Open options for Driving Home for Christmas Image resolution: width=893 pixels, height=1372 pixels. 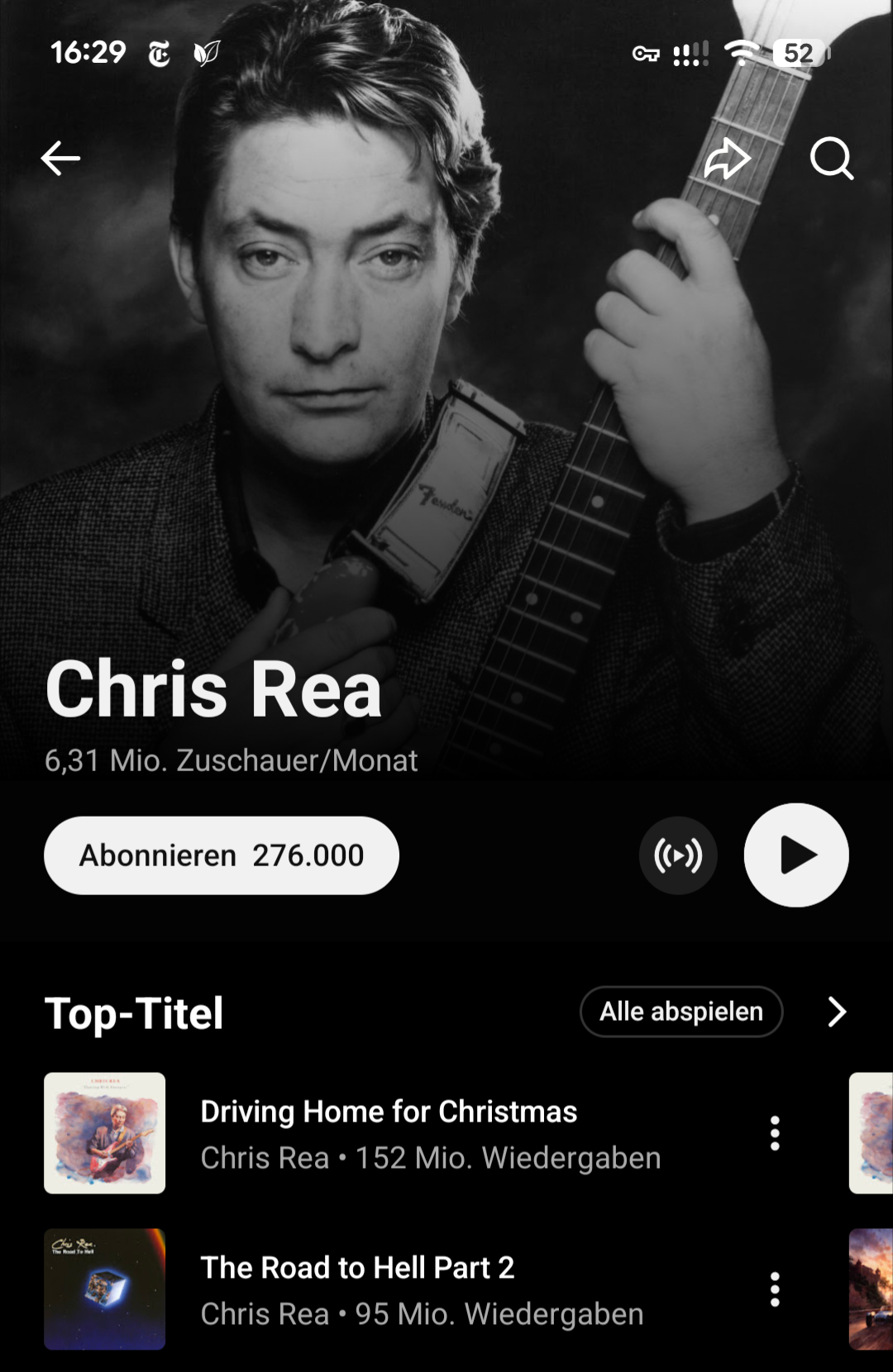775,1133
